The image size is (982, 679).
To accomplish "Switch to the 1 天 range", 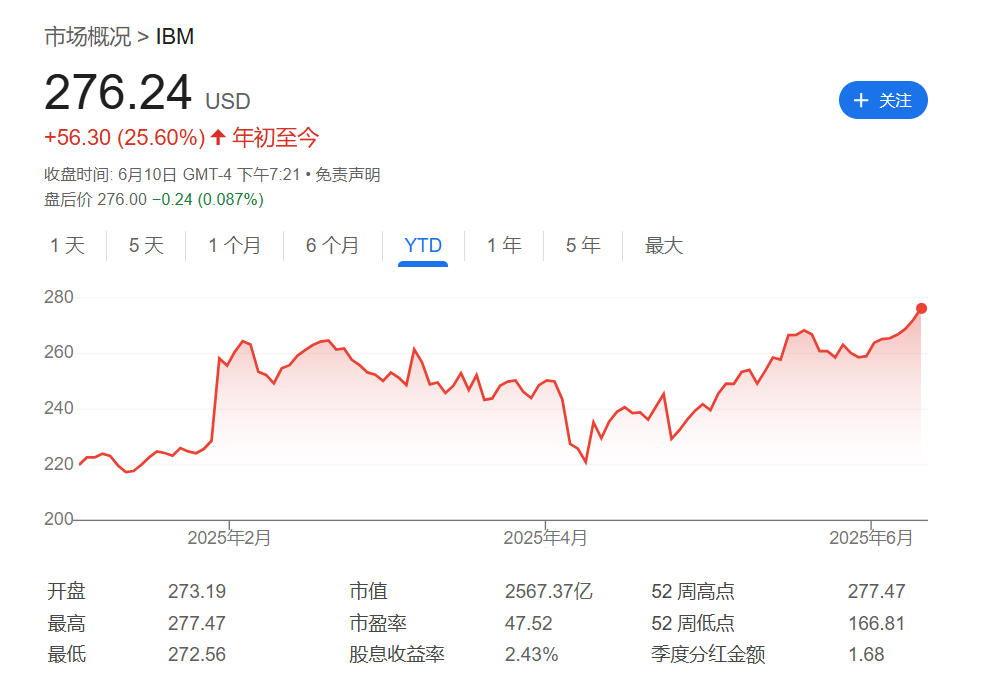I will pyautogui.click(x=68, y=246).
